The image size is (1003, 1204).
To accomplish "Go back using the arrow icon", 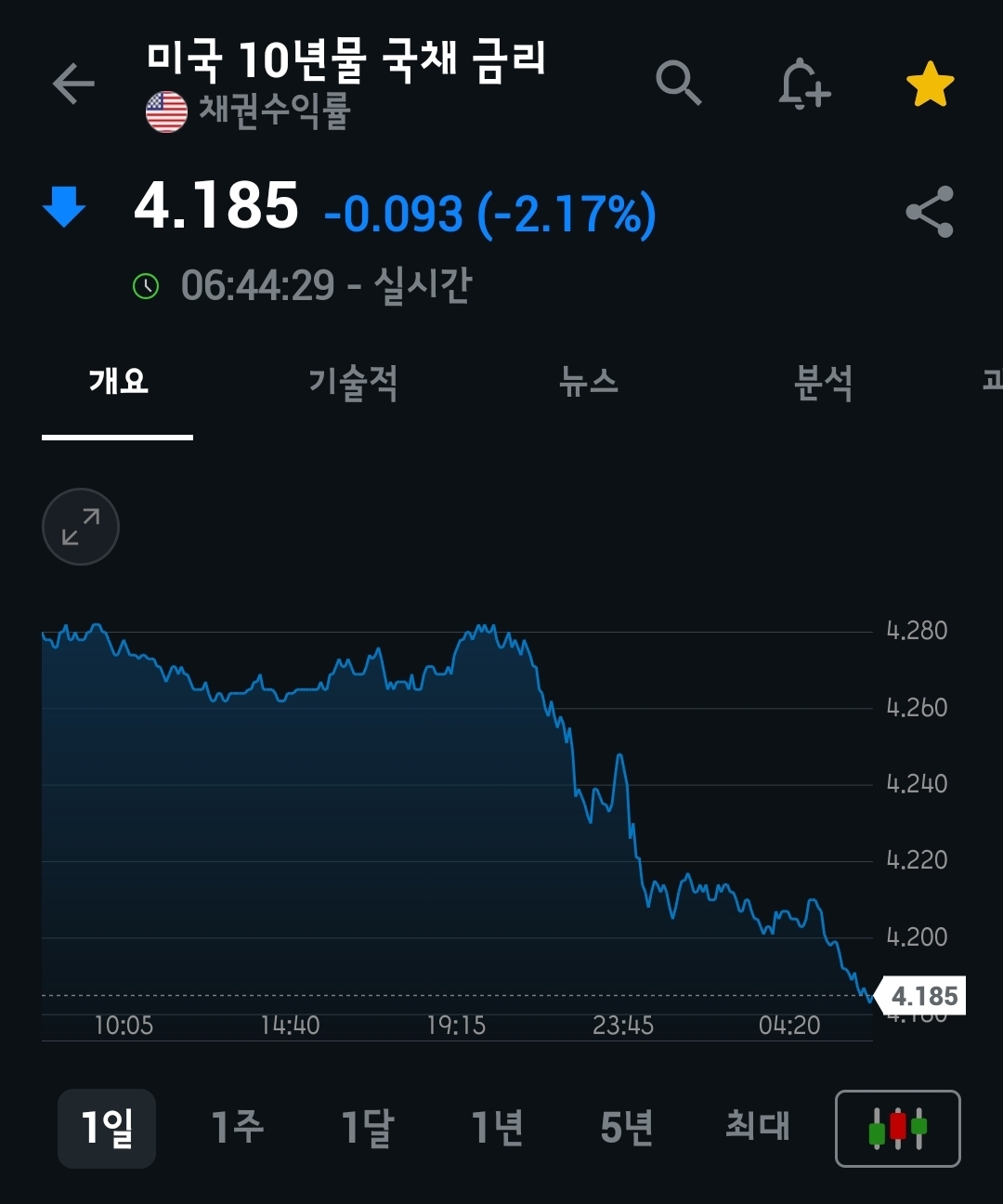I will point(73,84).
